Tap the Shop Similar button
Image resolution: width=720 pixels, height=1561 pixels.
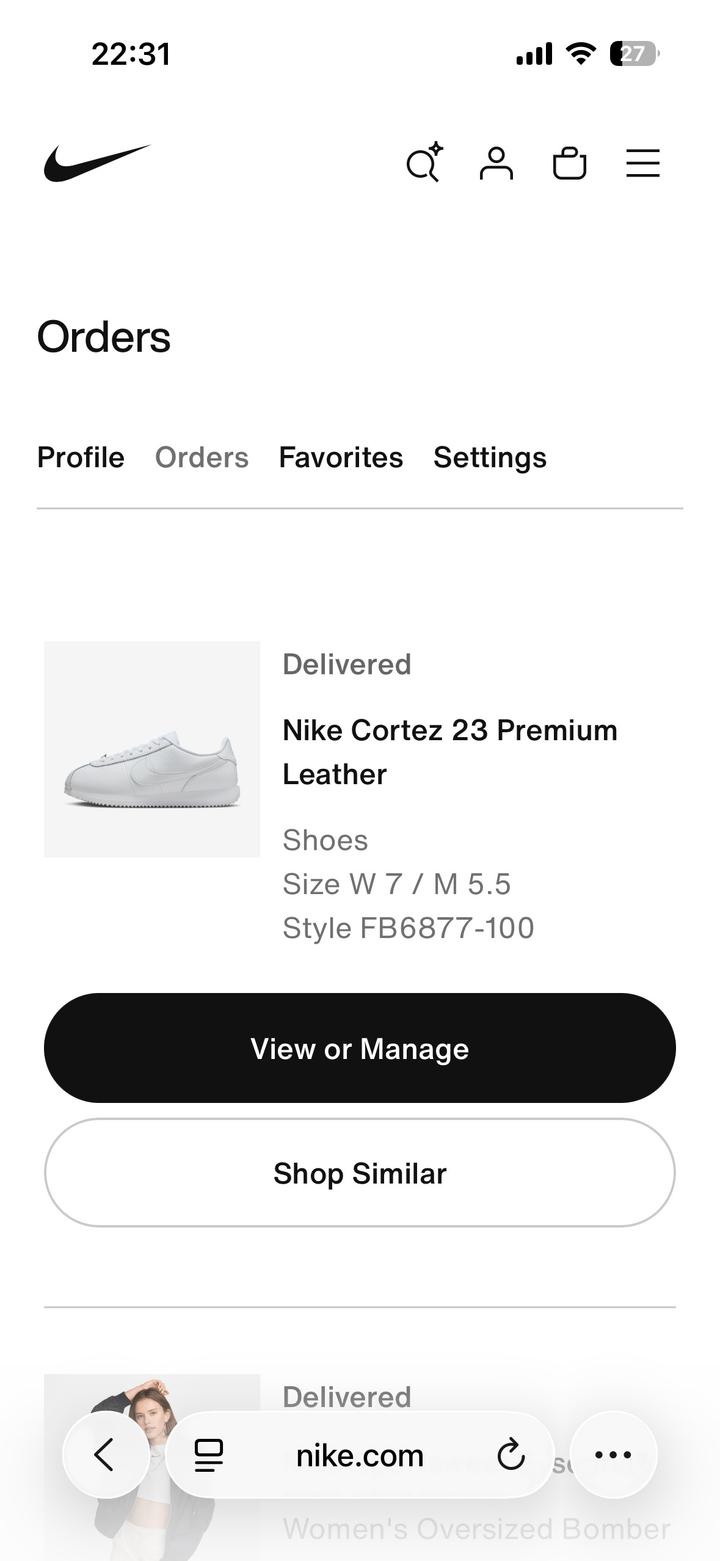point(360,1173)
